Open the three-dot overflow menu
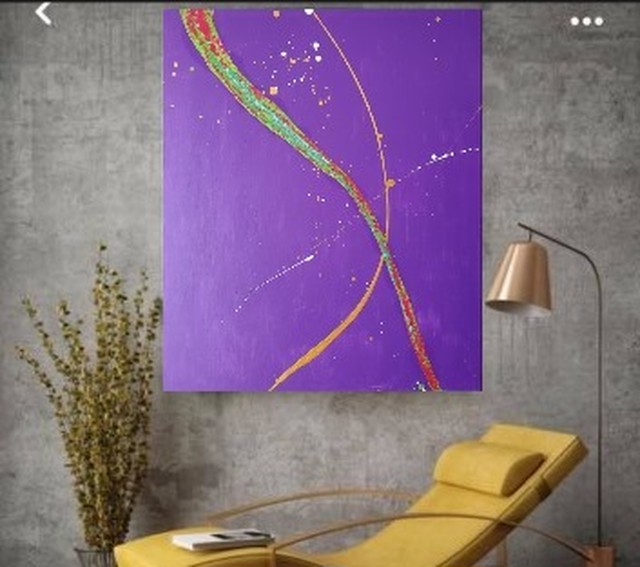 coord(587,21)
